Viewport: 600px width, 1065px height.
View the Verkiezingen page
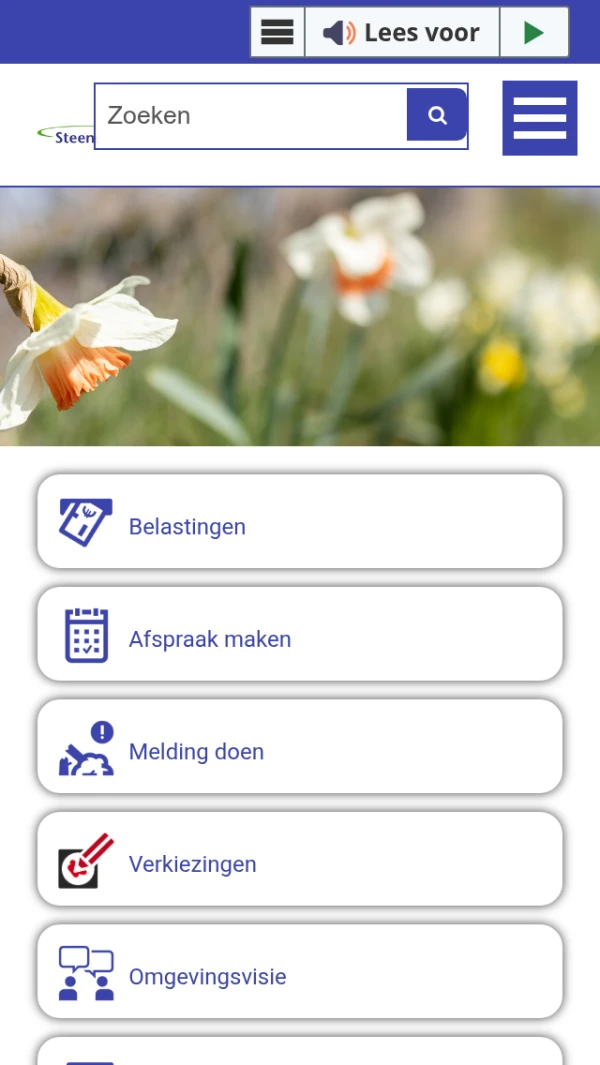[300, 859]
